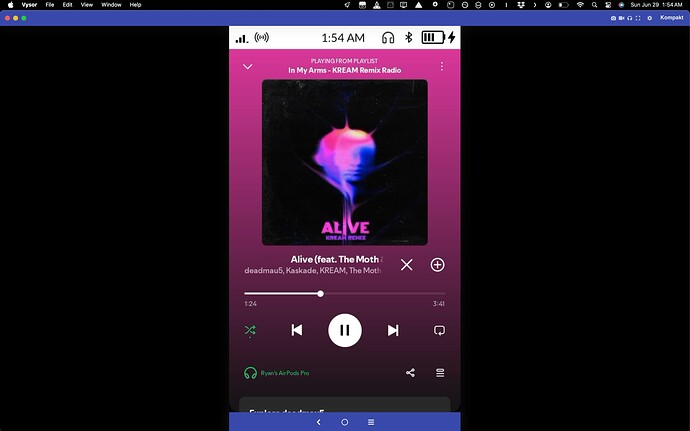The width and height of the screenshot is (690, 431).
Task: Go to the previous track
Action: coord(297,330)
